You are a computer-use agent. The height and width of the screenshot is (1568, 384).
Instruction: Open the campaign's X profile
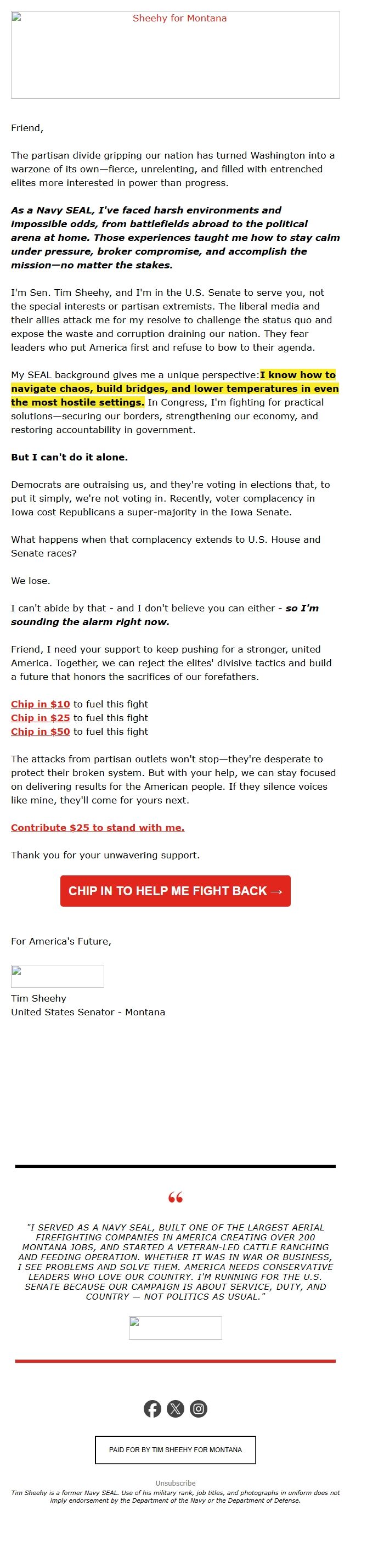[175, 1409]
